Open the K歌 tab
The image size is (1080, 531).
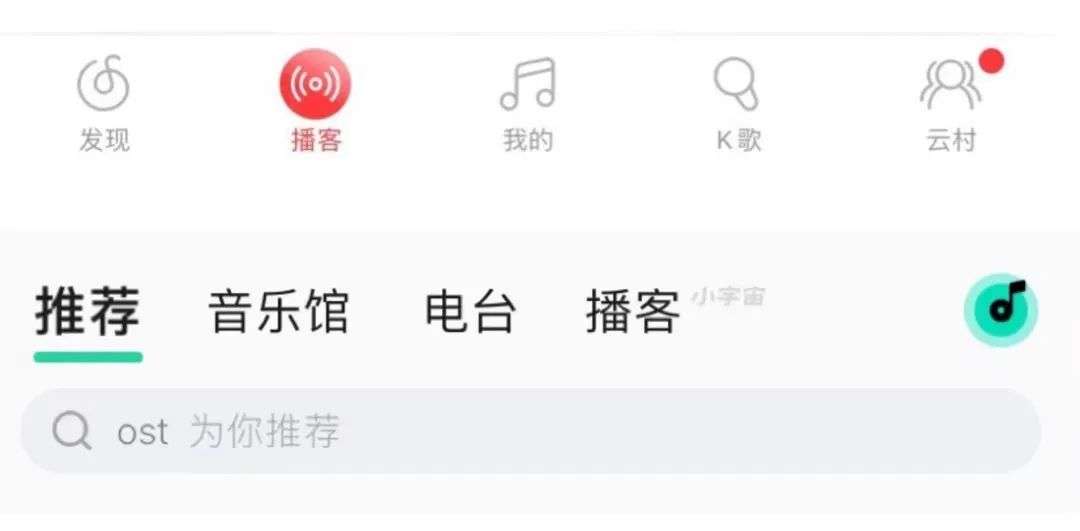click(x=739, y=105)
